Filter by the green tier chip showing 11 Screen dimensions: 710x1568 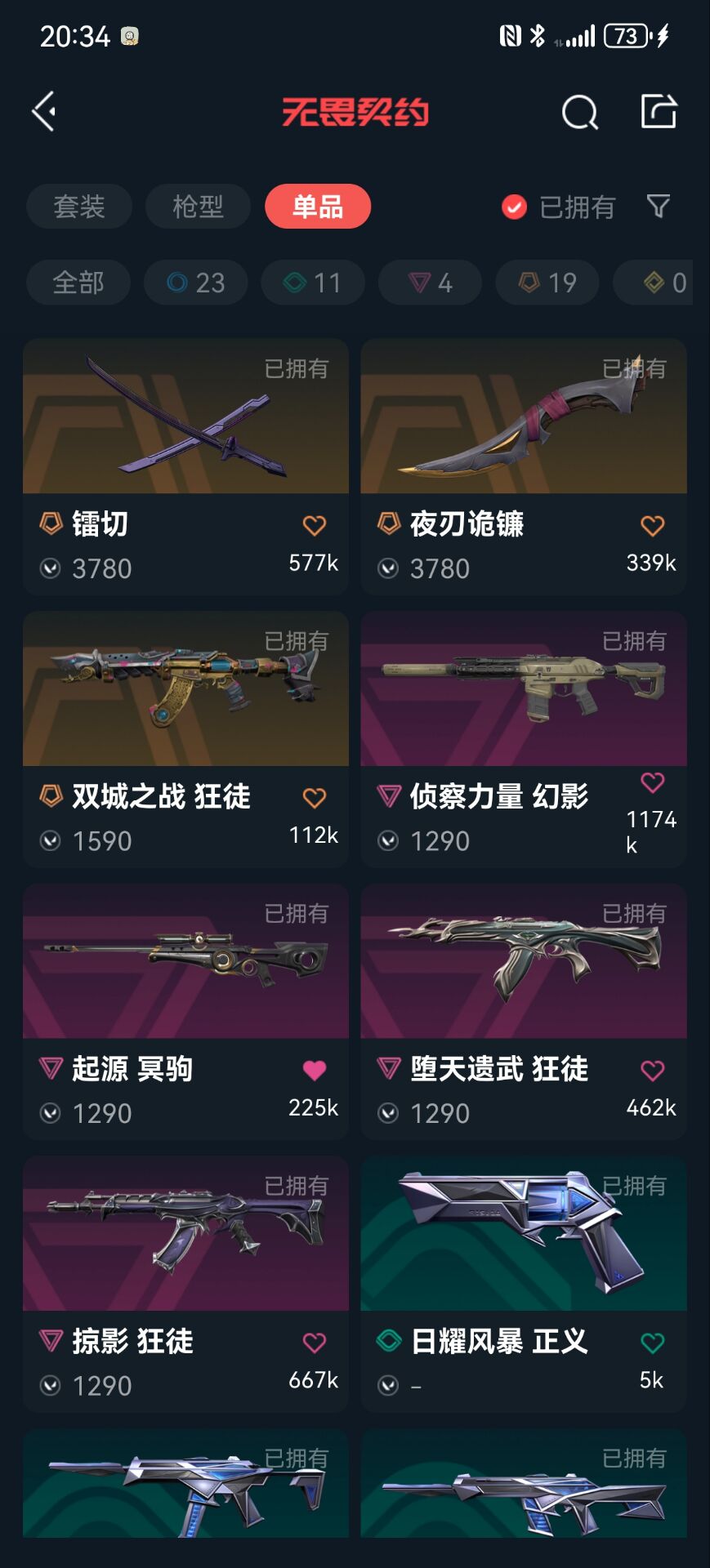pyautogui.click(x=313, y=283)
